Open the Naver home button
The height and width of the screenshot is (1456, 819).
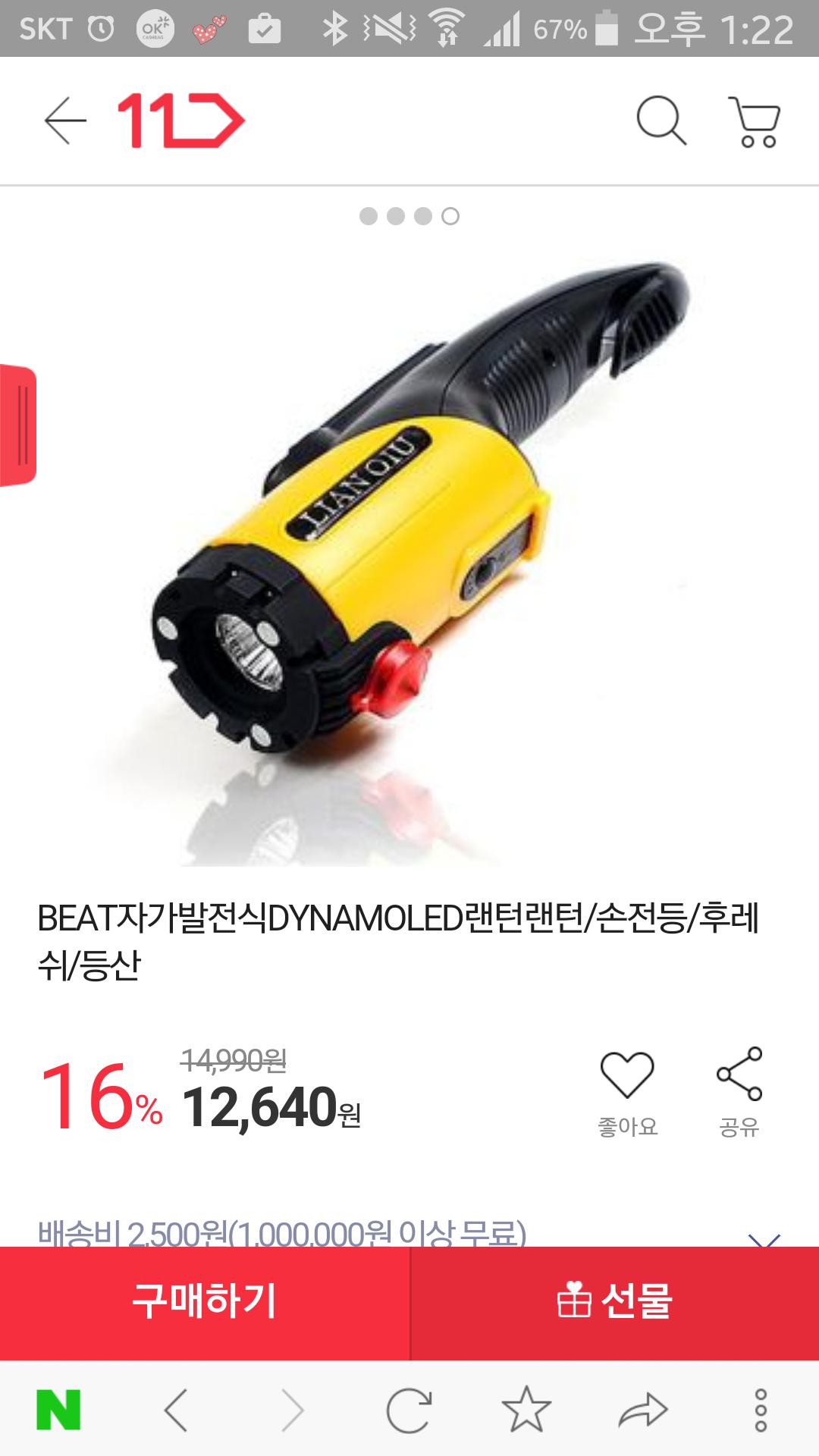(x=58, y=1410)
